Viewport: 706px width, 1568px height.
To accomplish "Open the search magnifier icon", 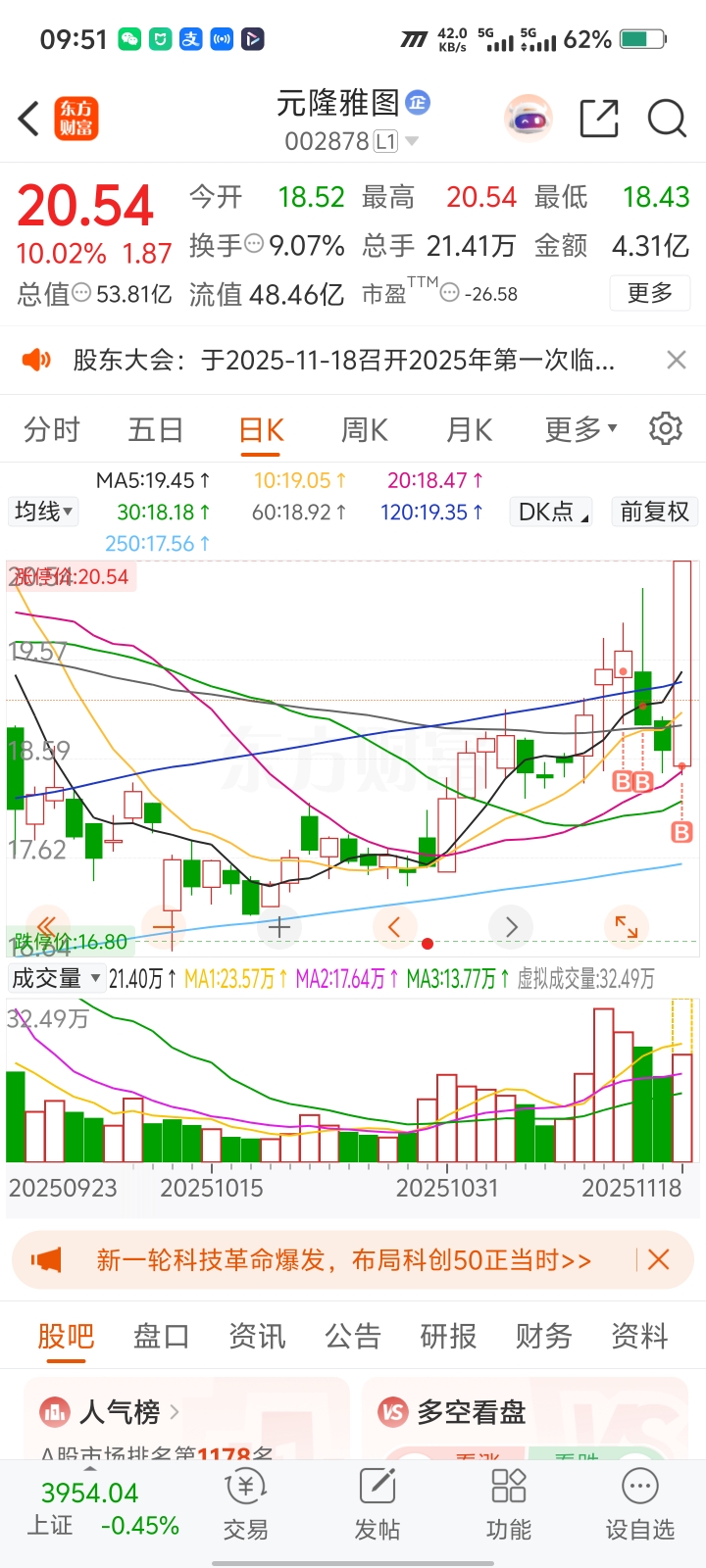I will tap(667, 120).
